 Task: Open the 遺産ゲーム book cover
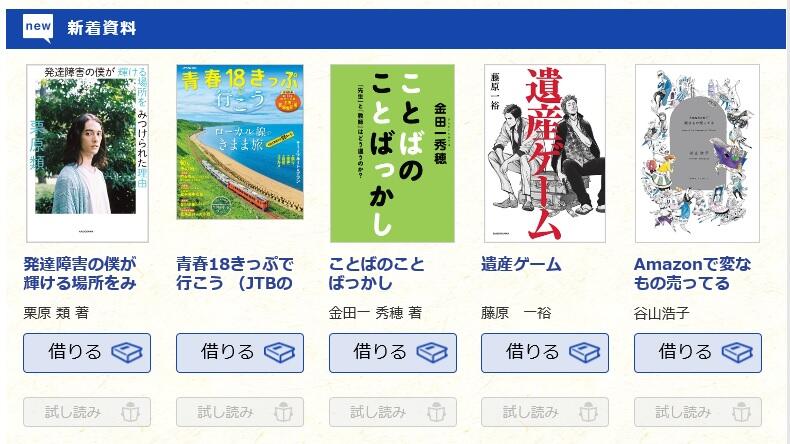[544, 153]
